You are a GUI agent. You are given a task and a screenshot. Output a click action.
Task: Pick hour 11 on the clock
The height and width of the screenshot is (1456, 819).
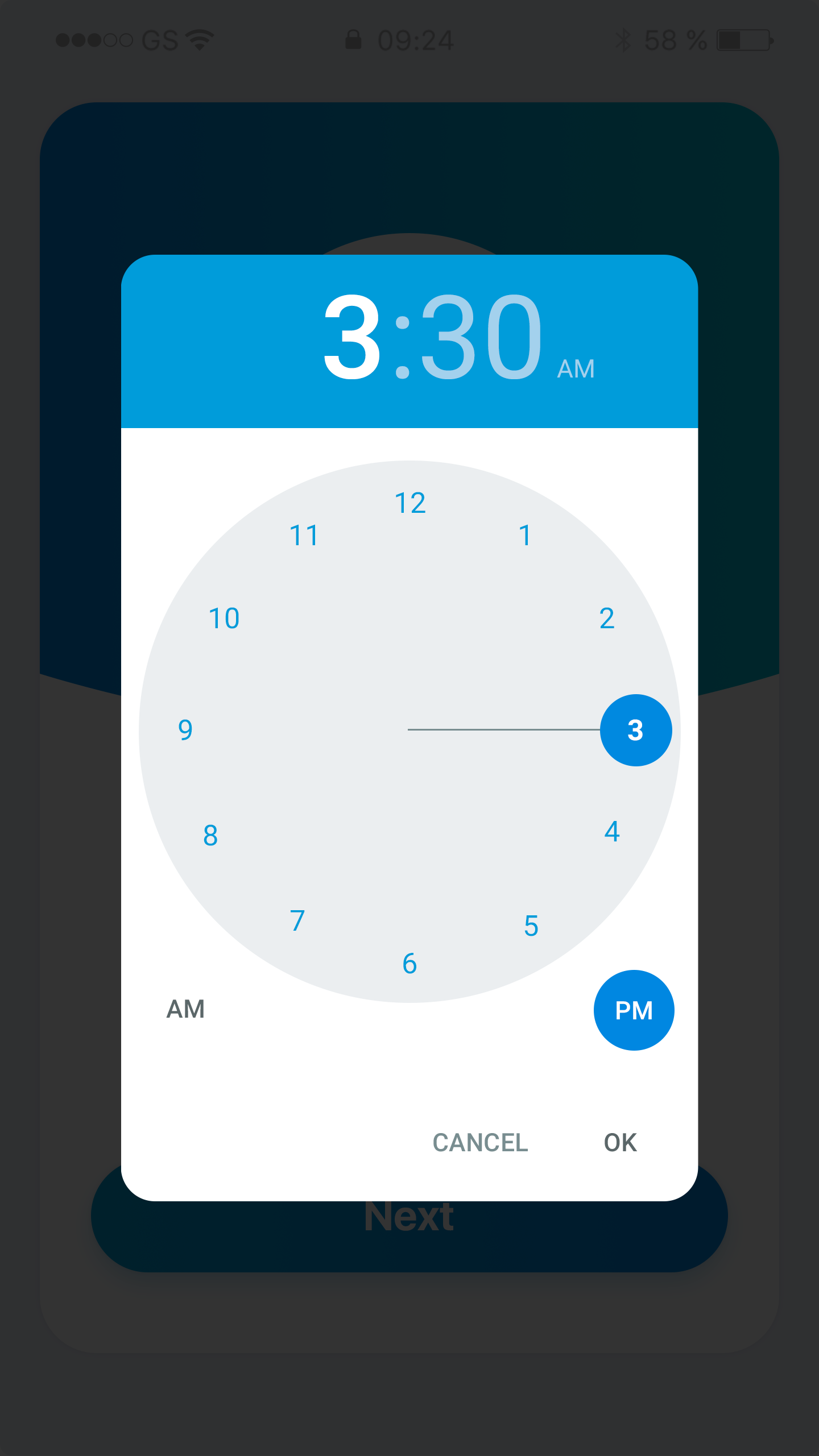click(x=304, y=536)
